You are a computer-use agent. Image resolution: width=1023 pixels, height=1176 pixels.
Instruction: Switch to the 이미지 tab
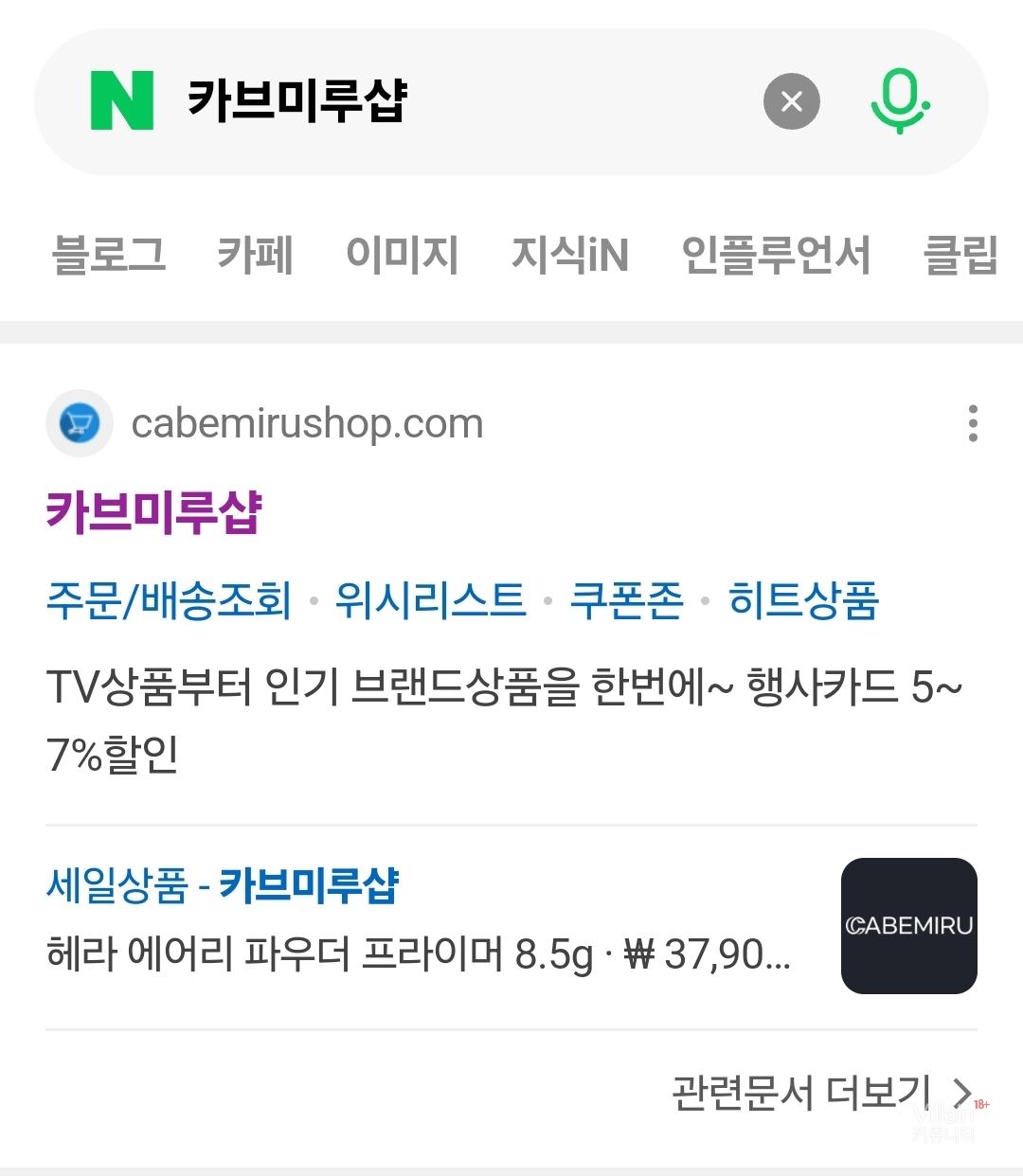402,254
